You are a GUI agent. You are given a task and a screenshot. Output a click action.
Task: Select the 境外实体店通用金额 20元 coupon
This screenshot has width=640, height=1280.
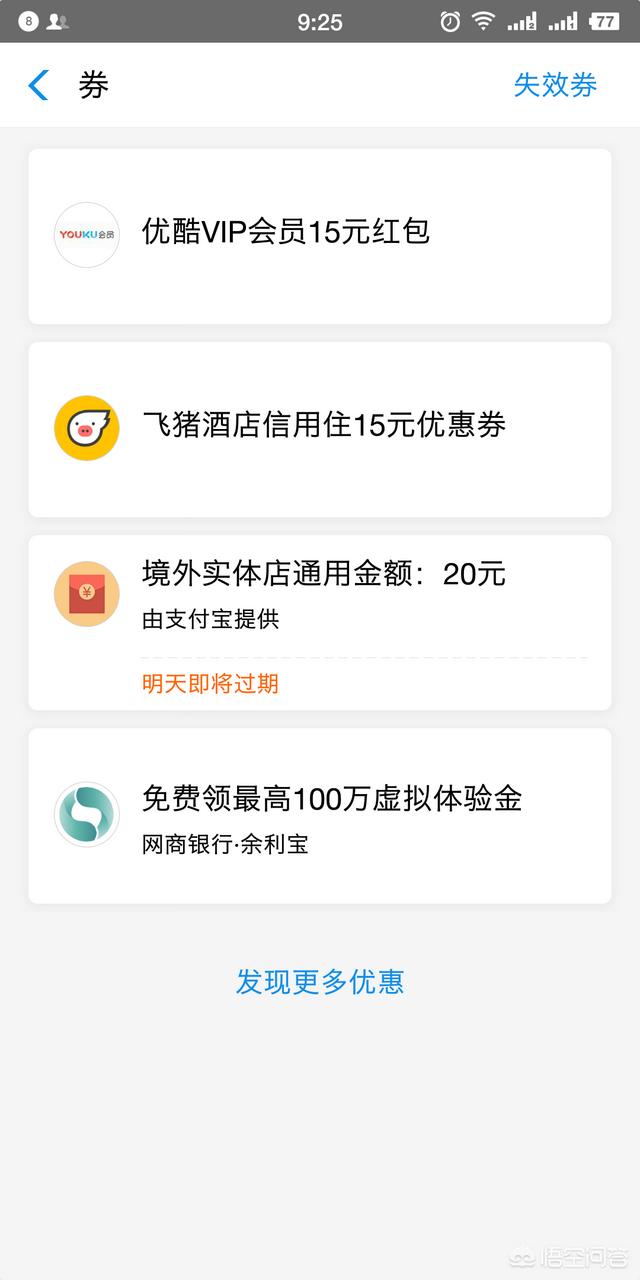click(319, 620)
